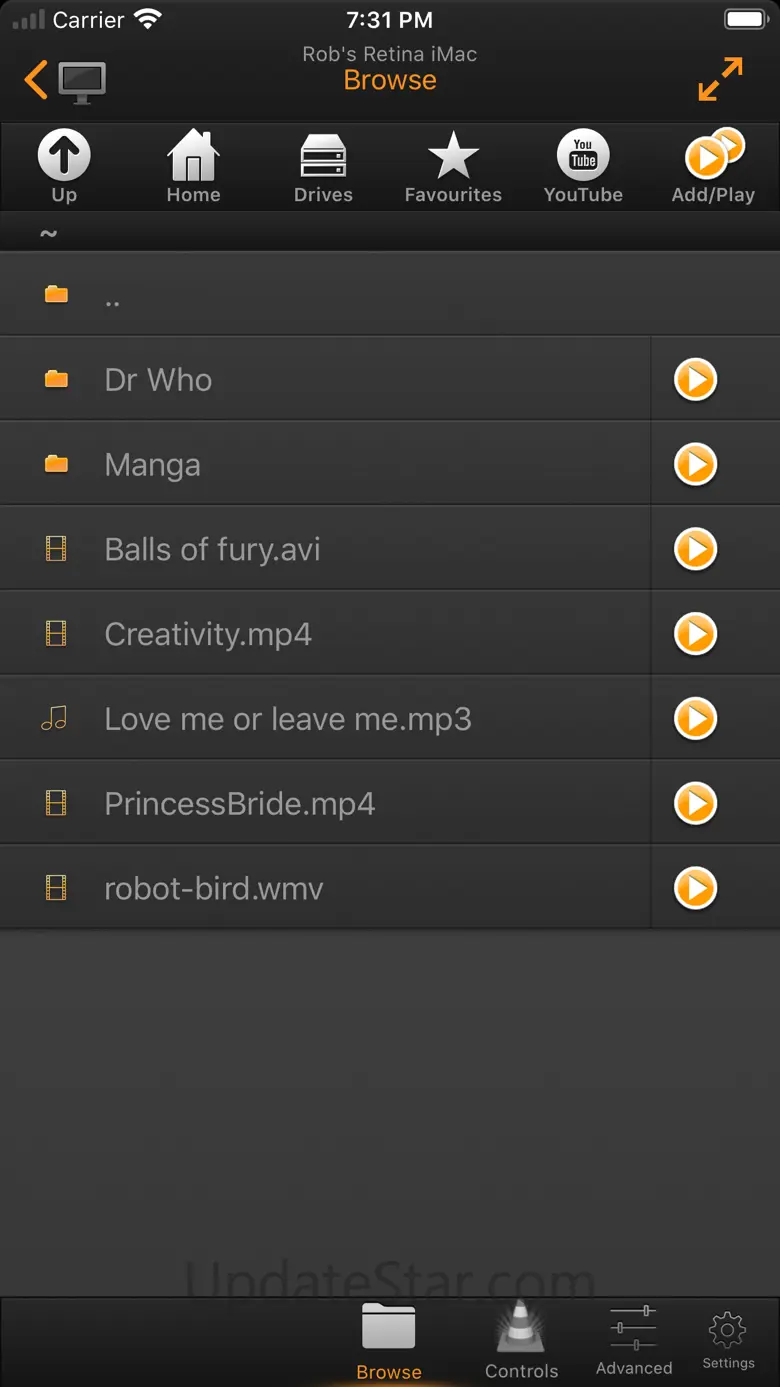This screenshot has height=1387, width=780.
Task: Switch to the Advanced tab
Action: tap(634, 1342)
